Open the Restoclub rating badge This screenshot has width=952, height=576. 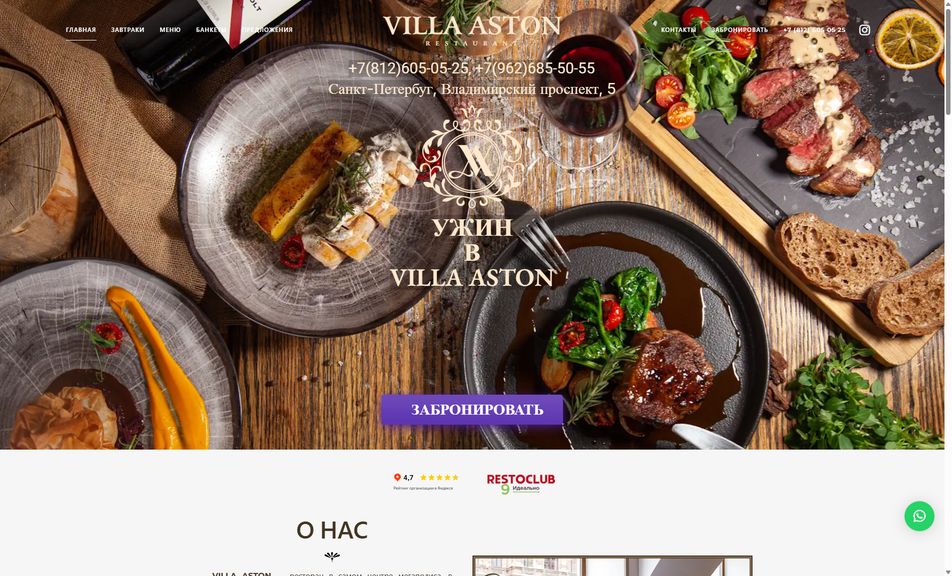click(520, 482)
